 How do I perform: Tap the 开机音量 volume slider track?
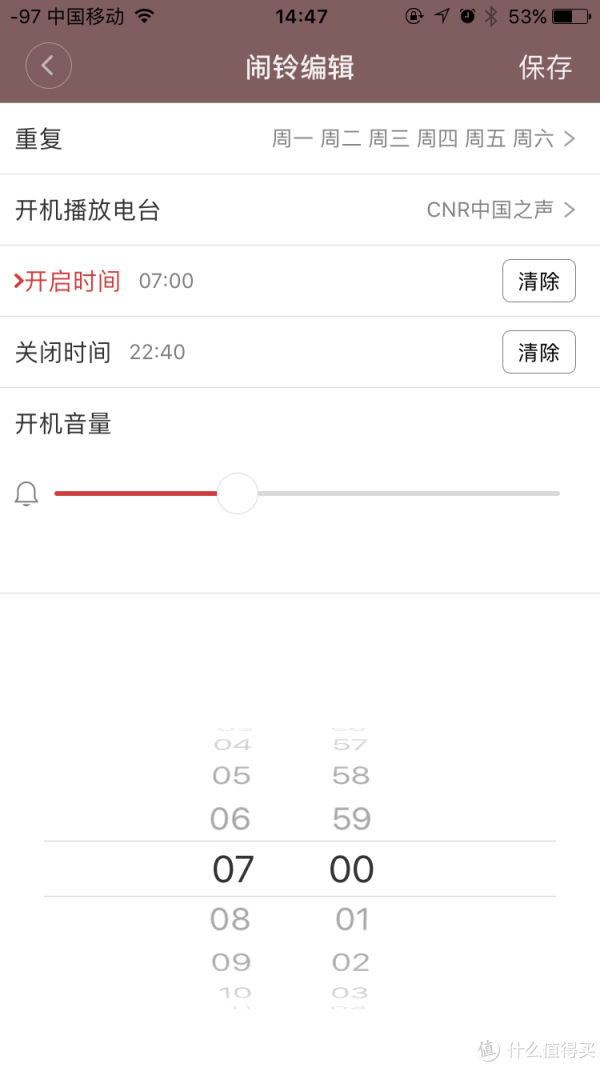click(307, 493)
